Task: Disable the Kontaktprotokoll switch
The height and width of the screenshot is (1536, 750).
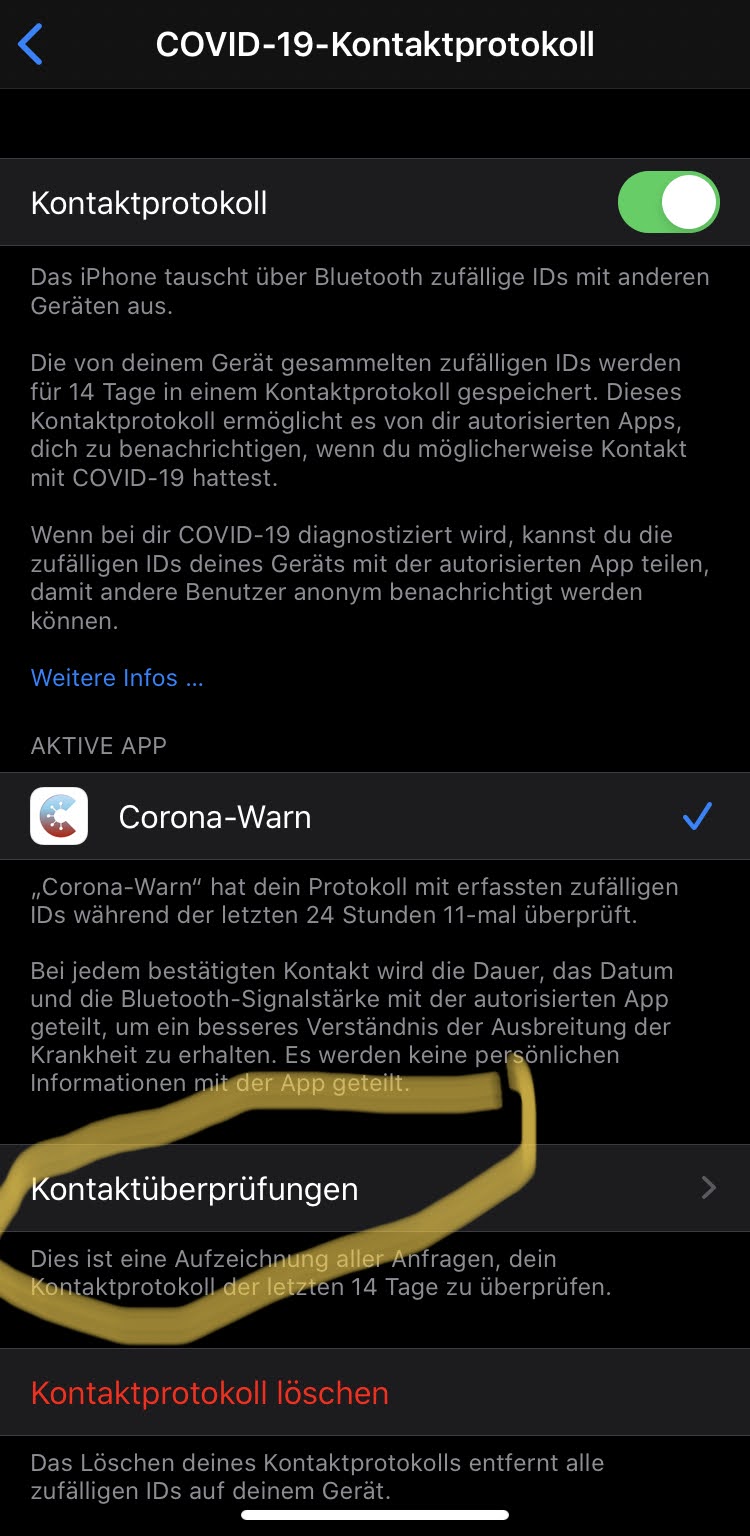Action: tap(668, 203)
